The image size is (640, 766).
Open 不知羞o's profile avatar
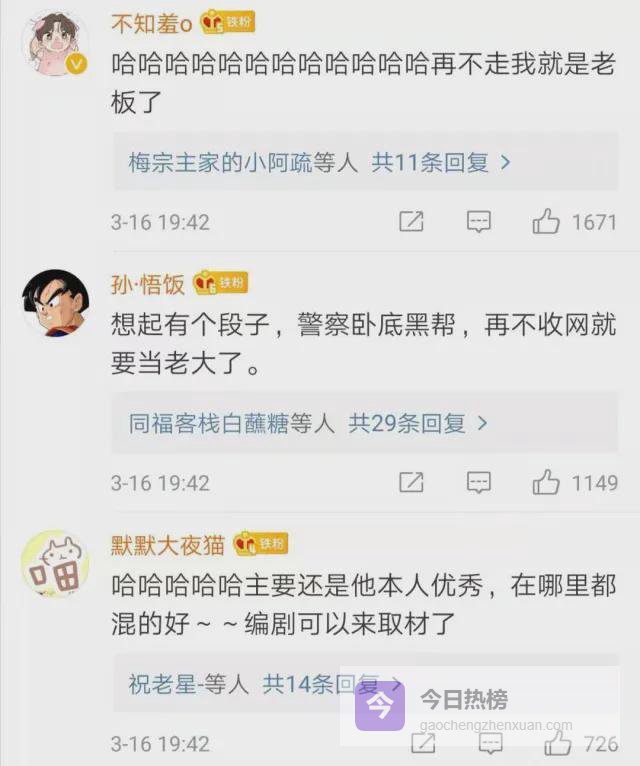55,43
